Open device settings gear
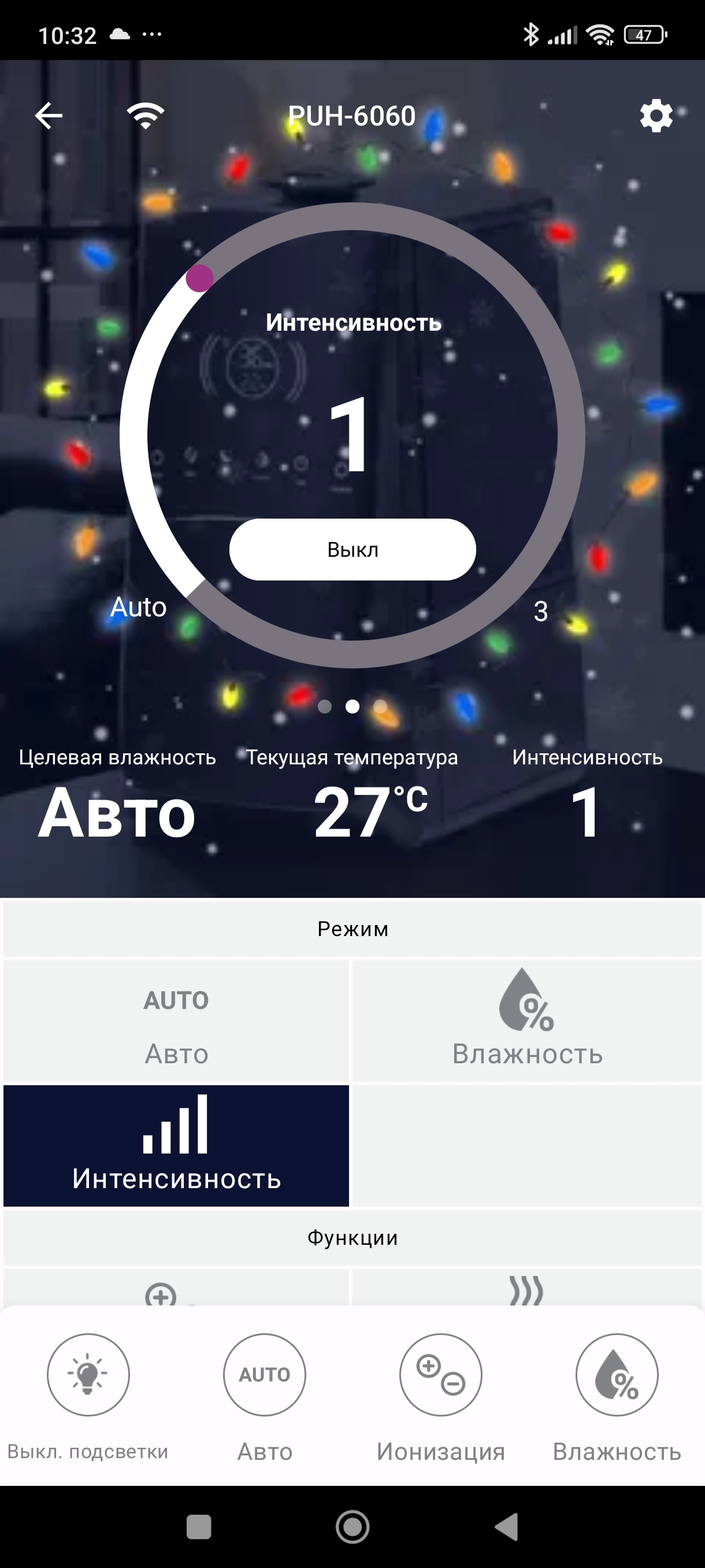The width and height of the screenshot is (705, 1568). [656, 116]
